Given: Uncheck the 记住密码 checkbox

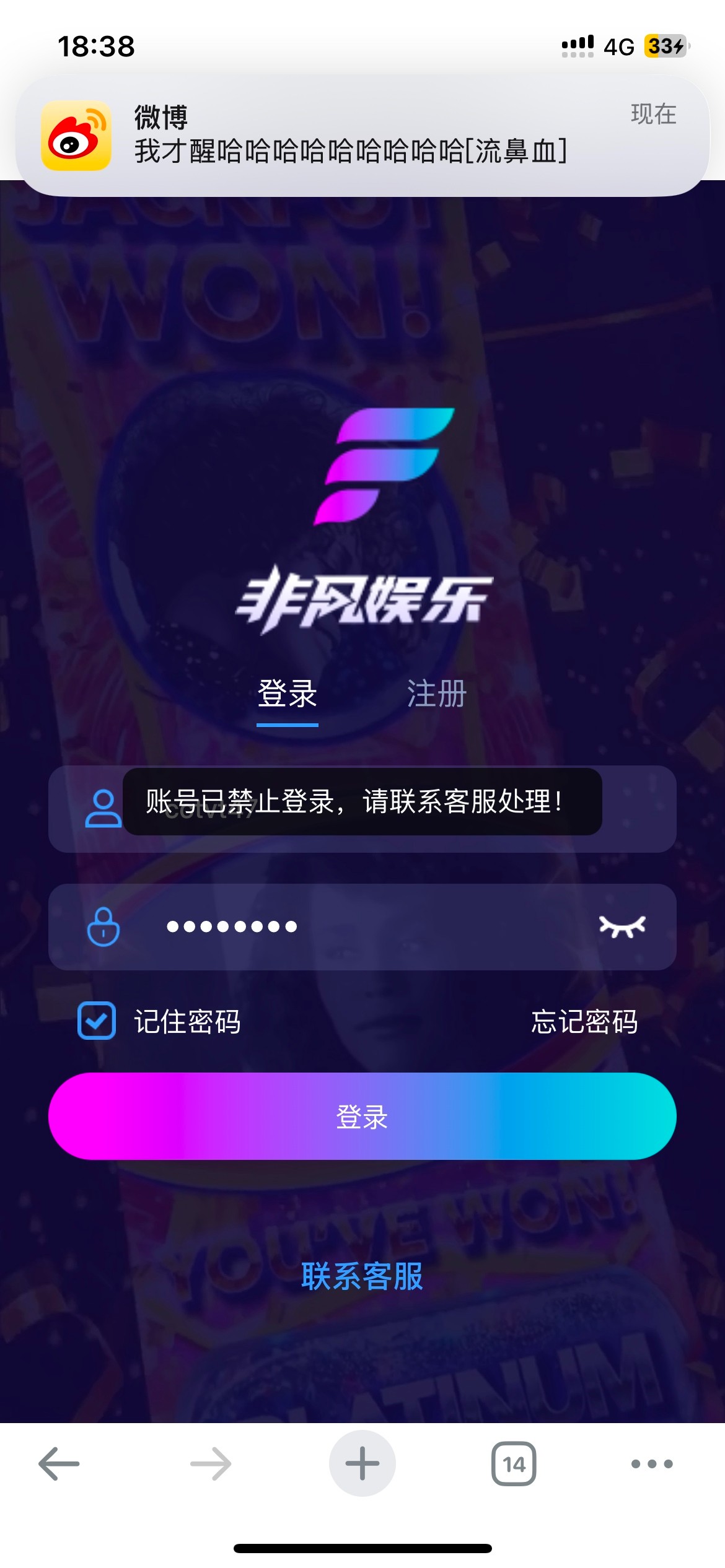Looking at the screenshot, I should tap(97, 1021).
